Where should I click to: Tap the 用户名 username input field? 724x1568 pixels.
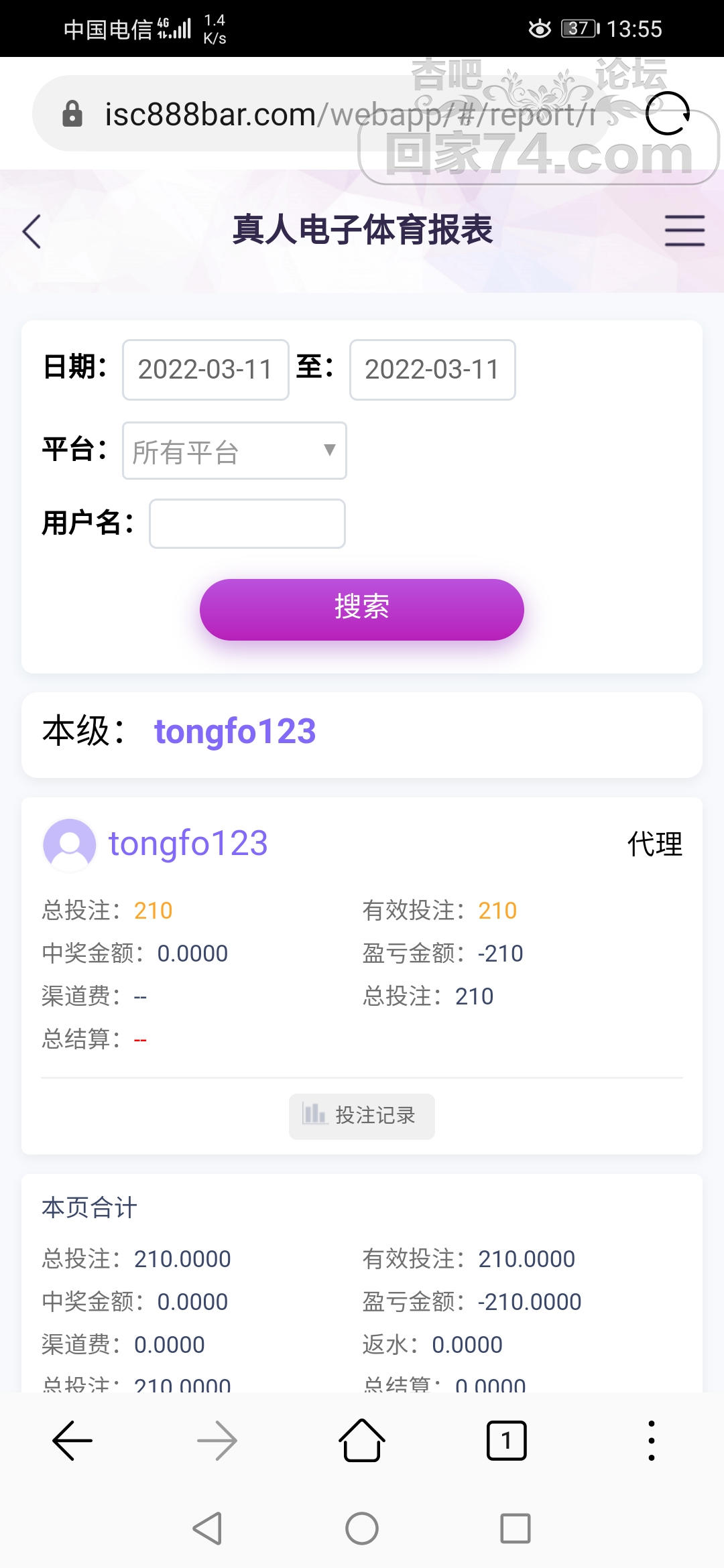tap(247, 523)
